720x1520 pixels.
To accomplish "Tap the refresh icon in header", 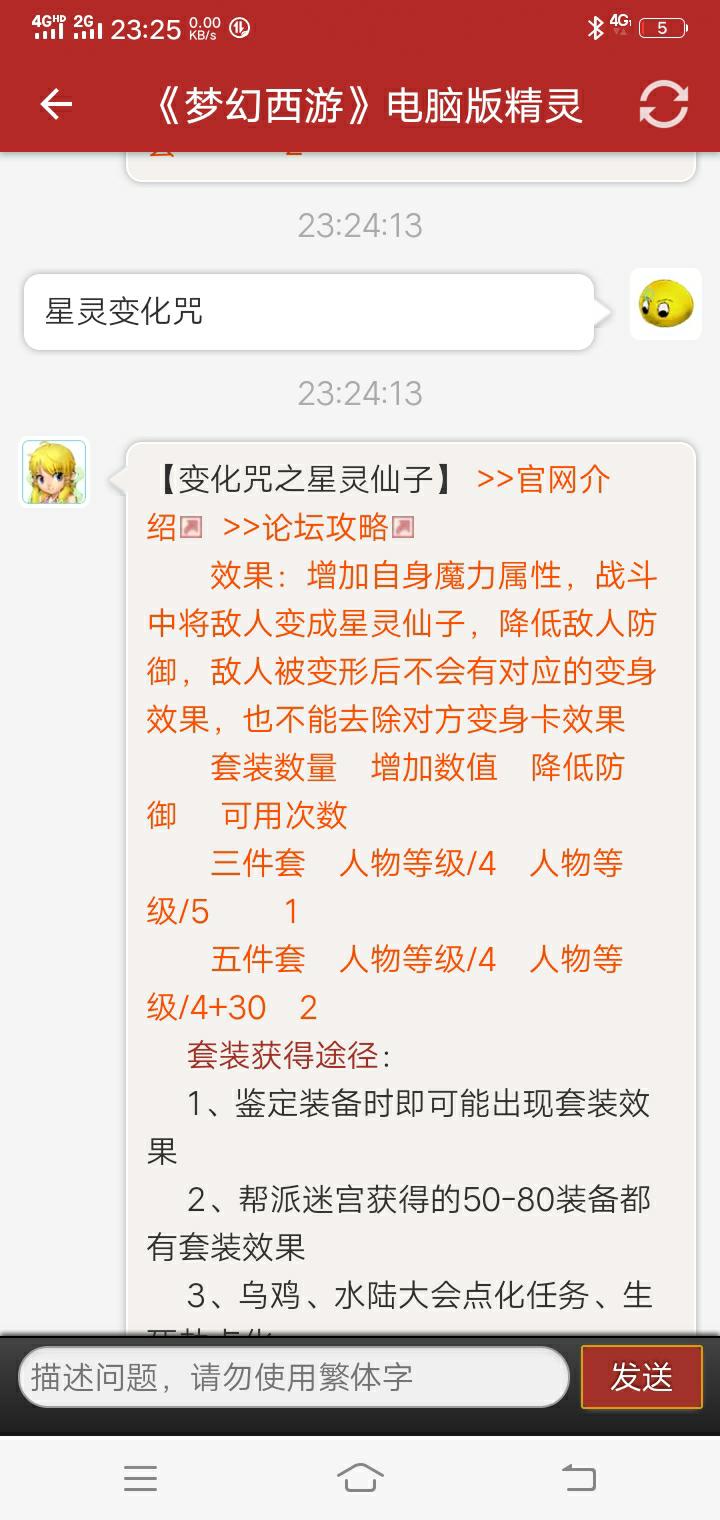I will pos(664,104).
